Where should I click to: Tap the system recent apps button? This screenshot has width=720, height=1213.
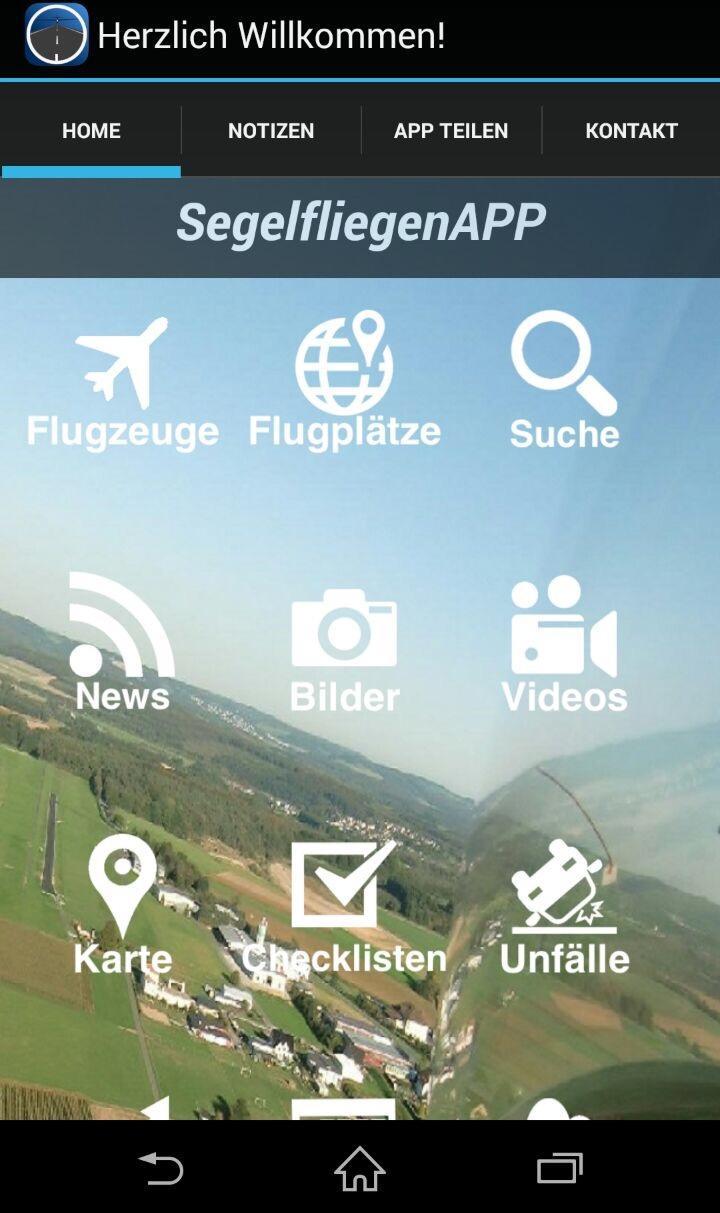pos(559,1168)
